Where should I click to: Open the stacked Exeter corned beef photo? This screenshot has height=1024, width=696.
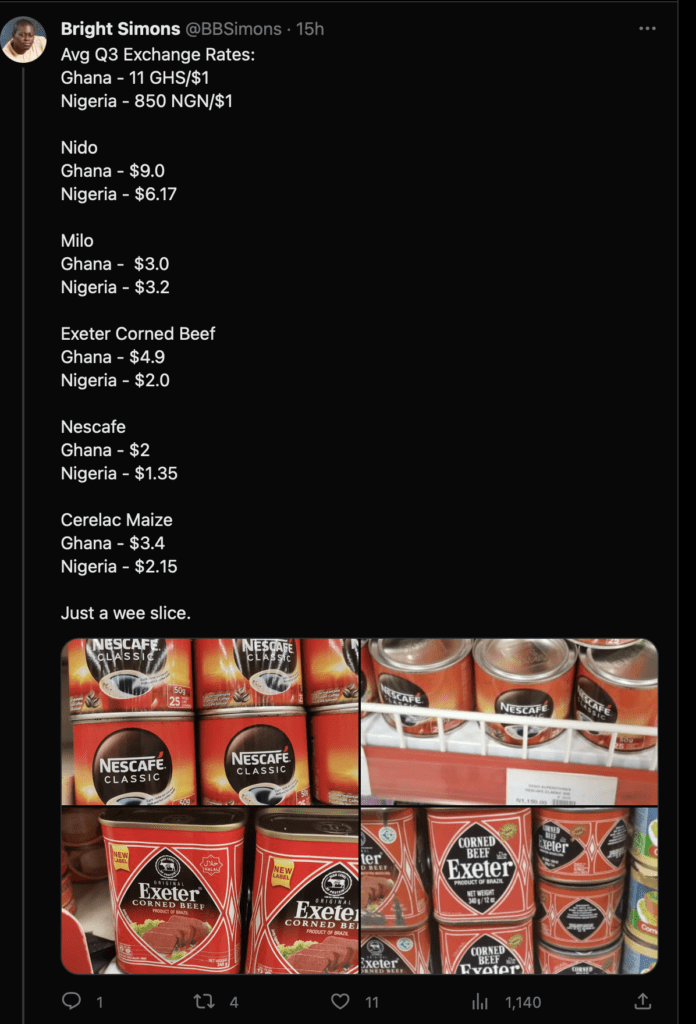[509, 891]
